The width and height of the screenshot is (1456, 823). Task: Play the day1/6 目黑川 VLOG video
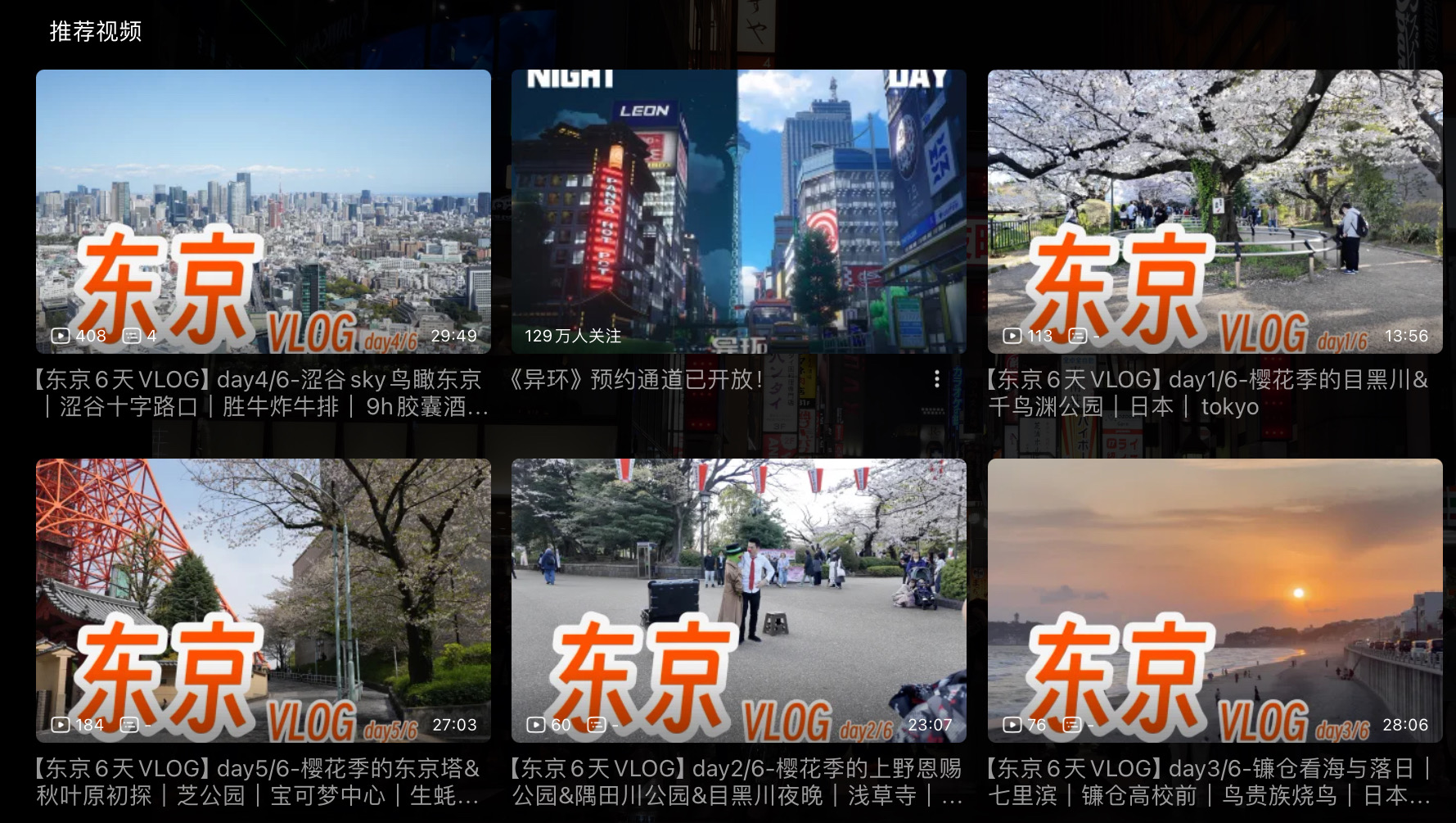[1215, 211]
